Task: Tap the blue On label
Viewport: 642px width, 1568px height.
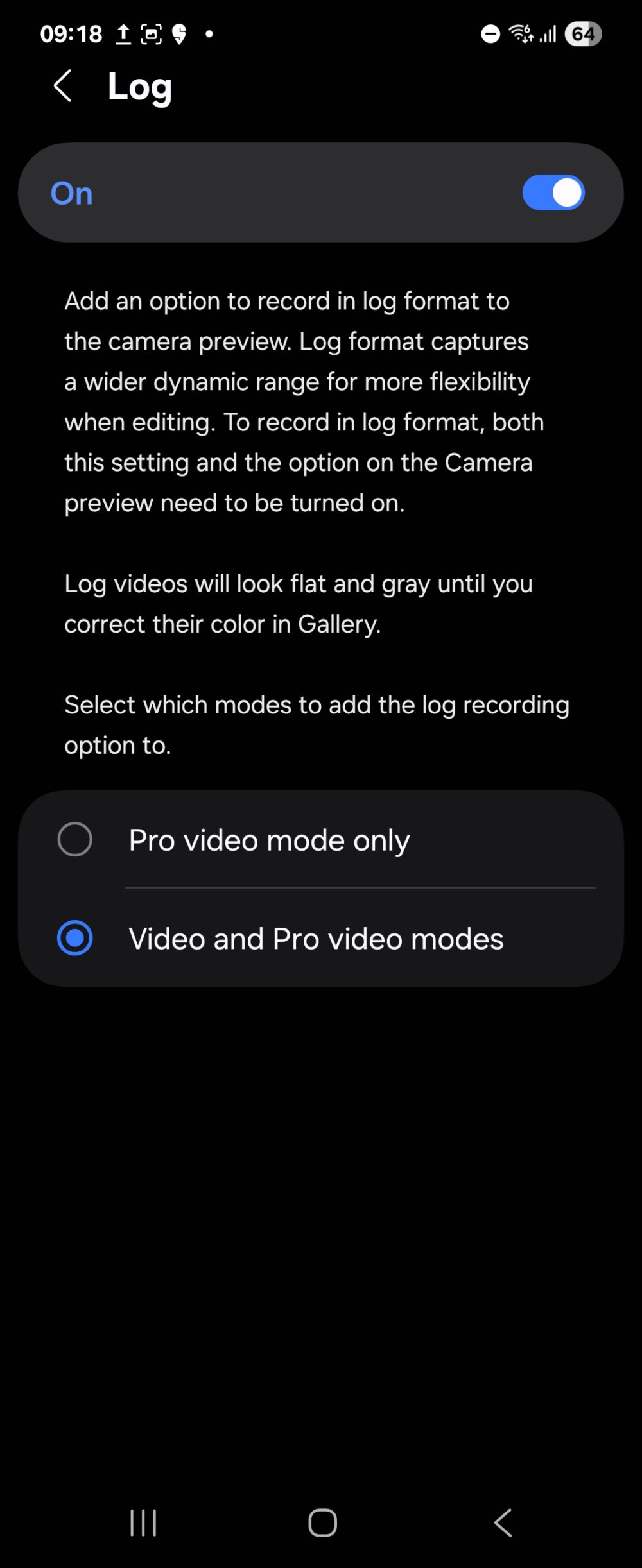Action: [71, 192]
